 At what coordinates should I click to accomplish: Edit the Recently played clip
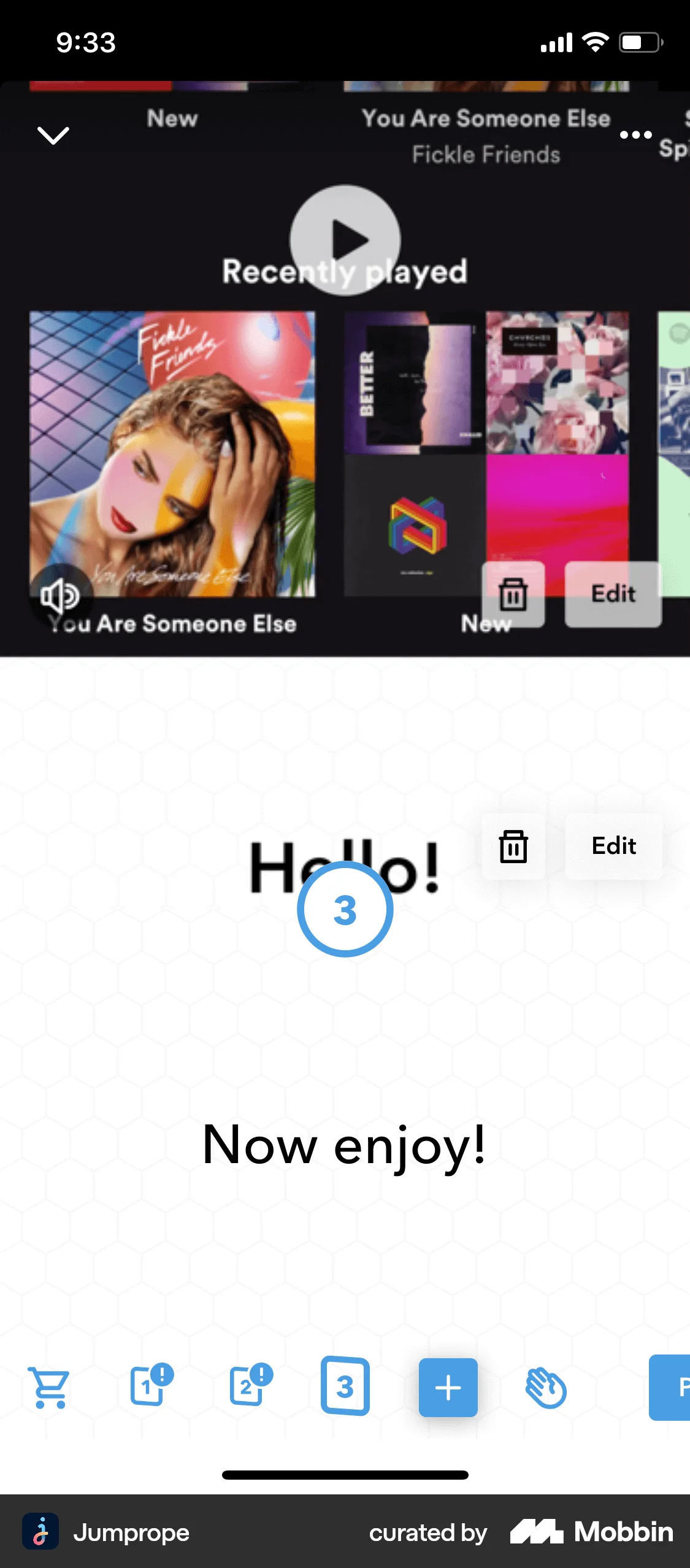[613, 594]
